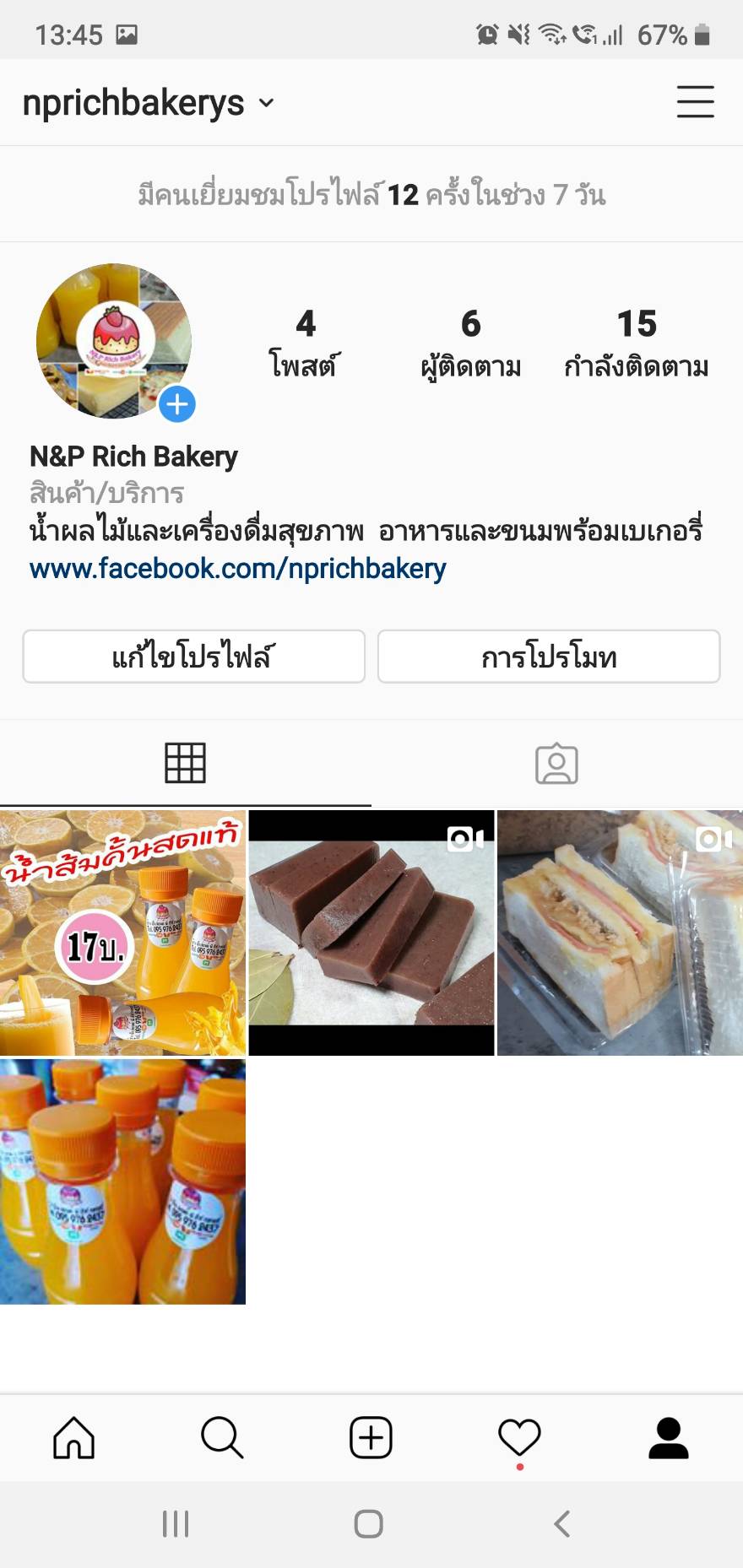Tap the edit profile button
Screen dimensions: 743x1568
click(193, 657)
